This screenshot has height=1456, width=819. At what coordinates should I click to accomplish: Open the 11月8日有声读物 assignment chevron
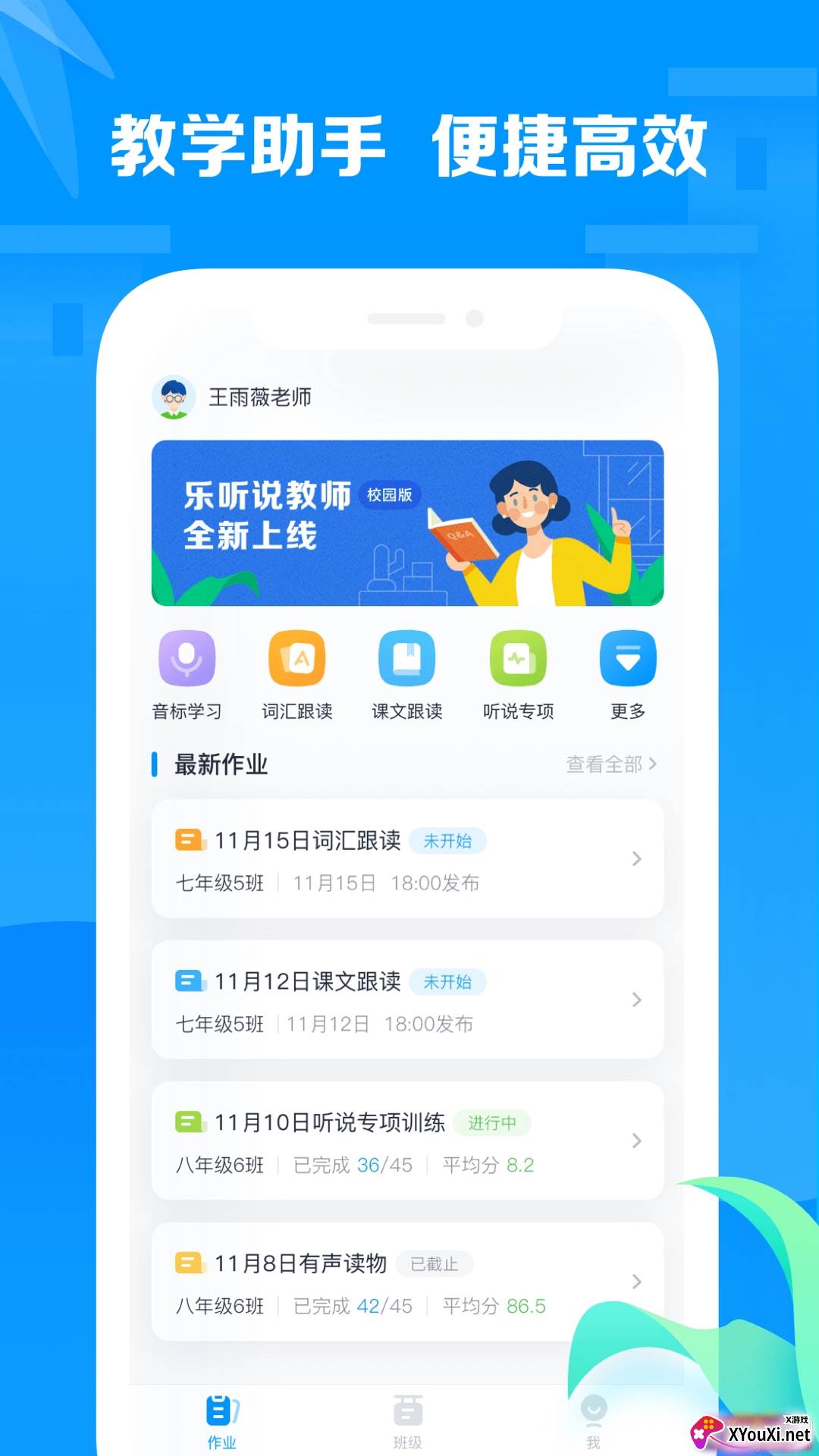(635, 1282)
